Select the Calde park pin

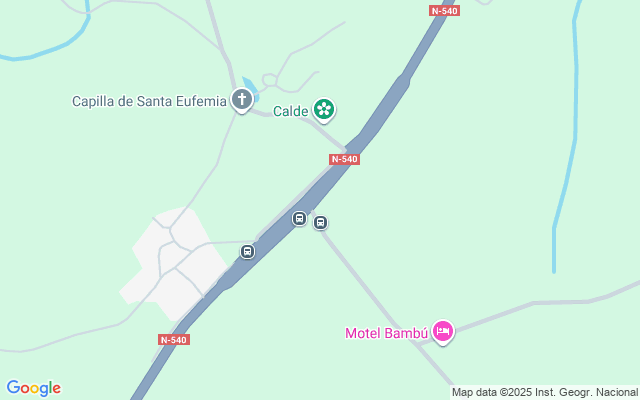(324, 109)
